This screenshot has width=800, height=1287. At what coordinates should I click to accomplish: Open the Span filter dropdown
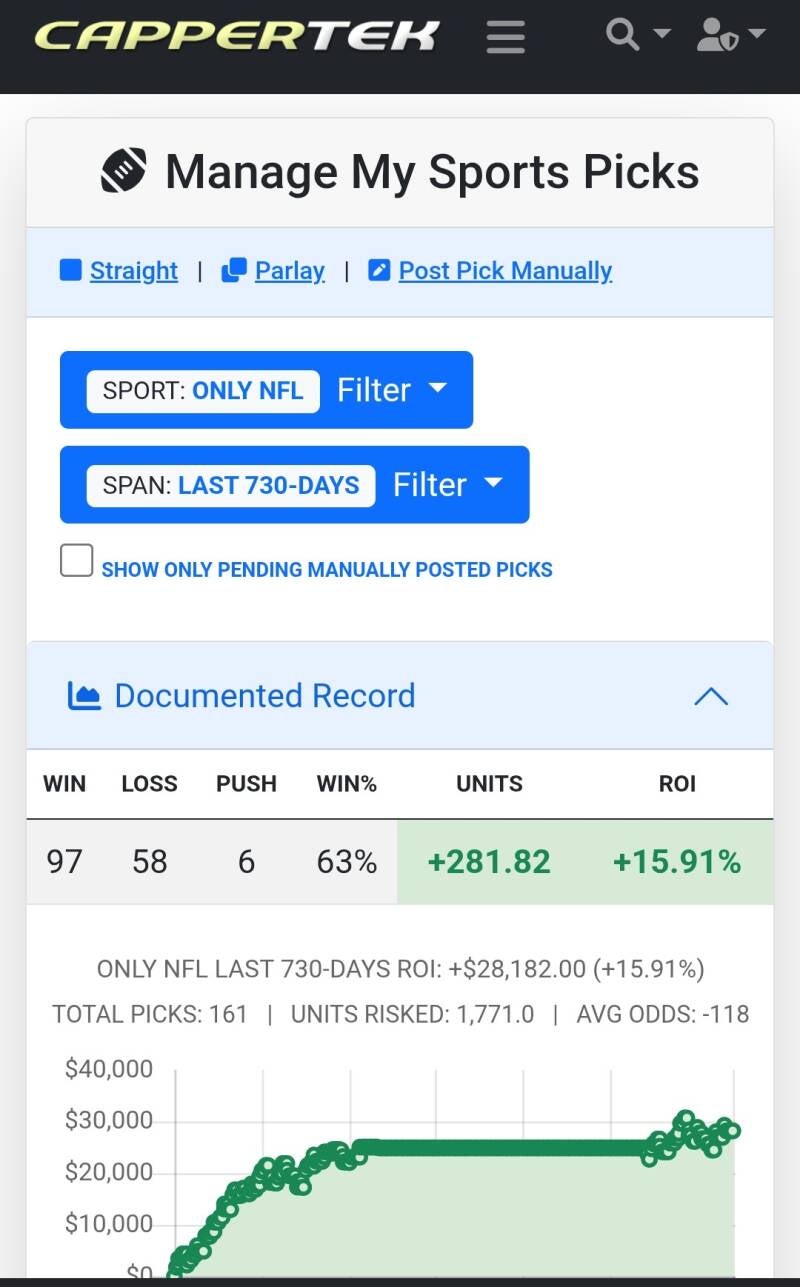(x=294, y=485)
